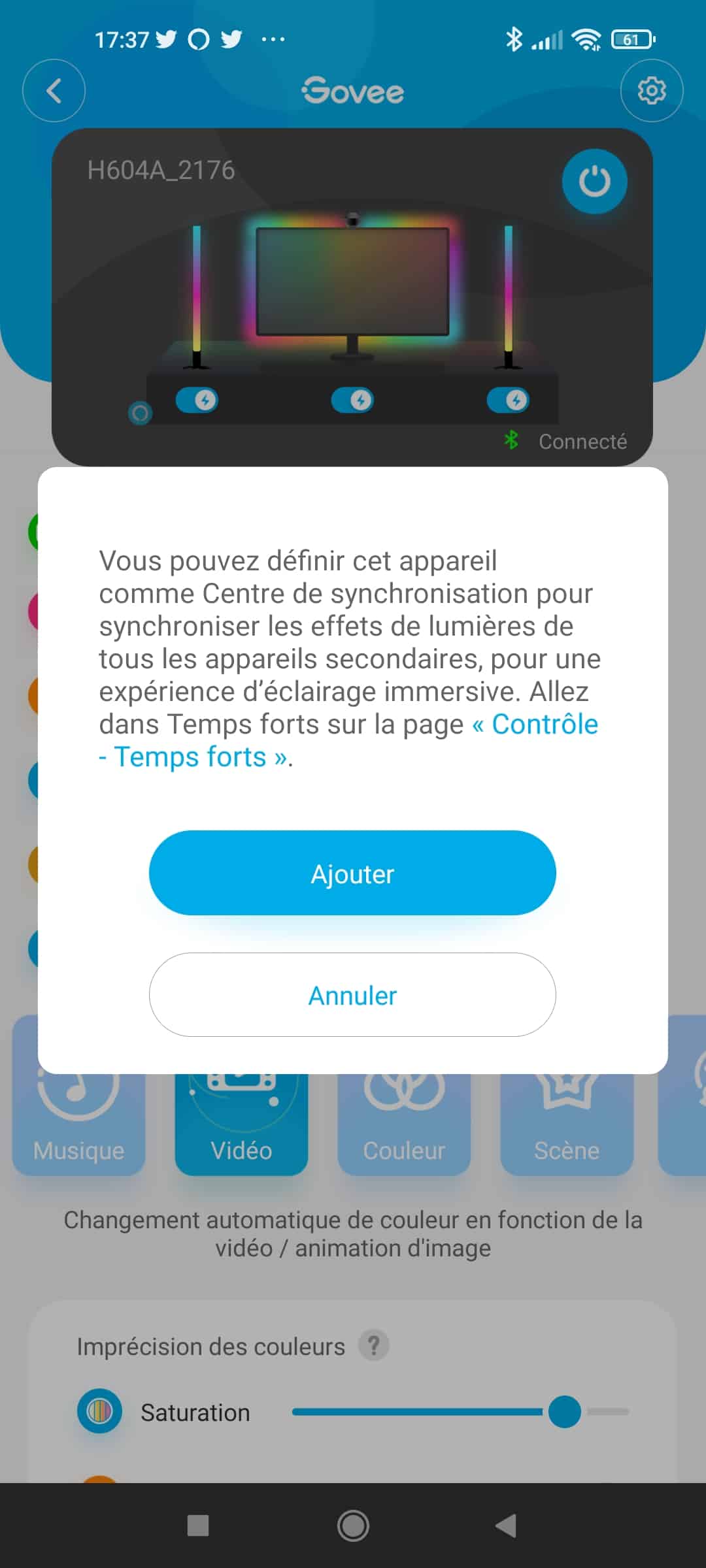
Task: Tap the system back button
Action: pyautogui.click(x=506, y=1526)
